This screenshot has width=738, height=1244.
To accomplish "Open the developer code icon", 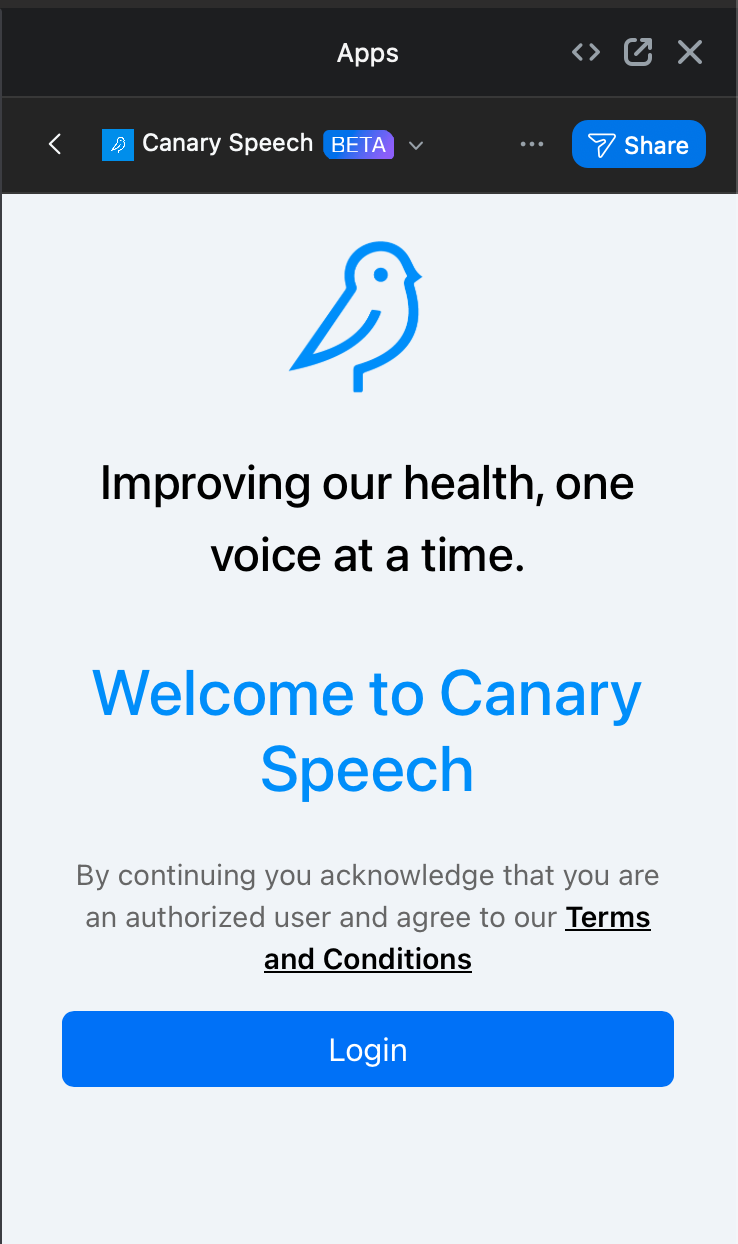I will coord(586,52).
